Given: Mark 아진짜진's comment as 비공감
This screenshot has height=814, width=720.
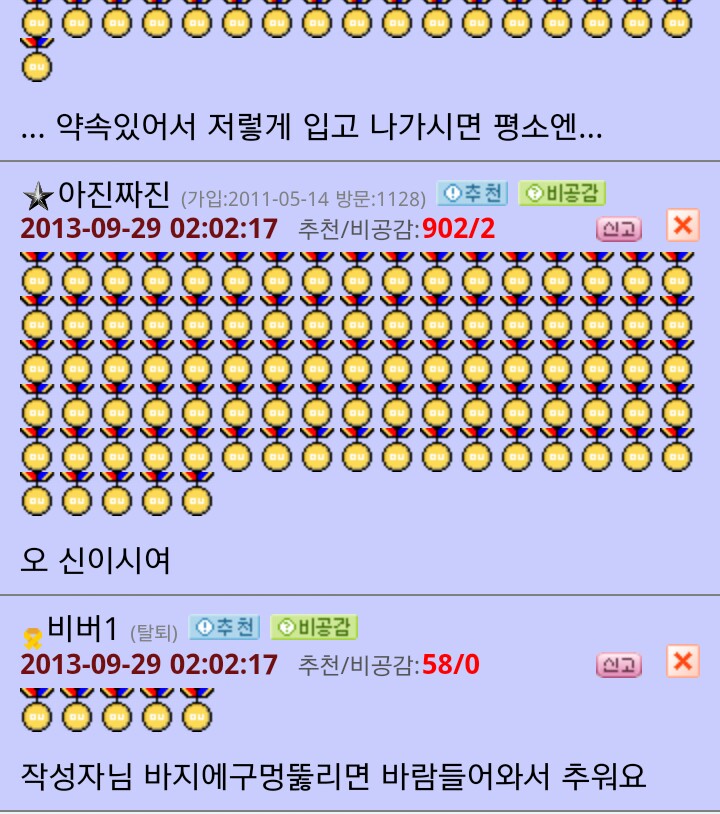Looking at the screenshot, I should [x=562, y=194].
